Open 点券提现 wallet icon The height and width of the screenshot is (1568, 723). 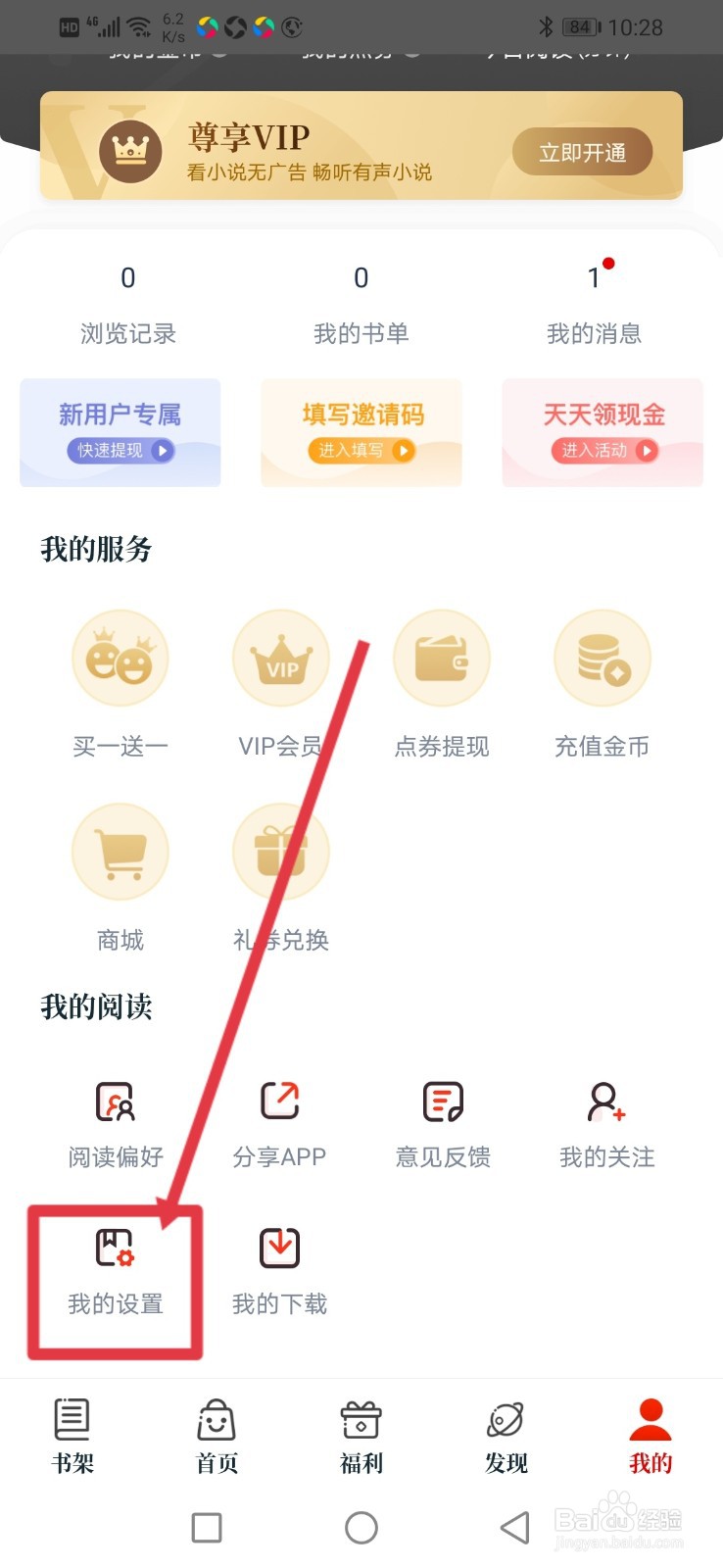pos(441,659)
